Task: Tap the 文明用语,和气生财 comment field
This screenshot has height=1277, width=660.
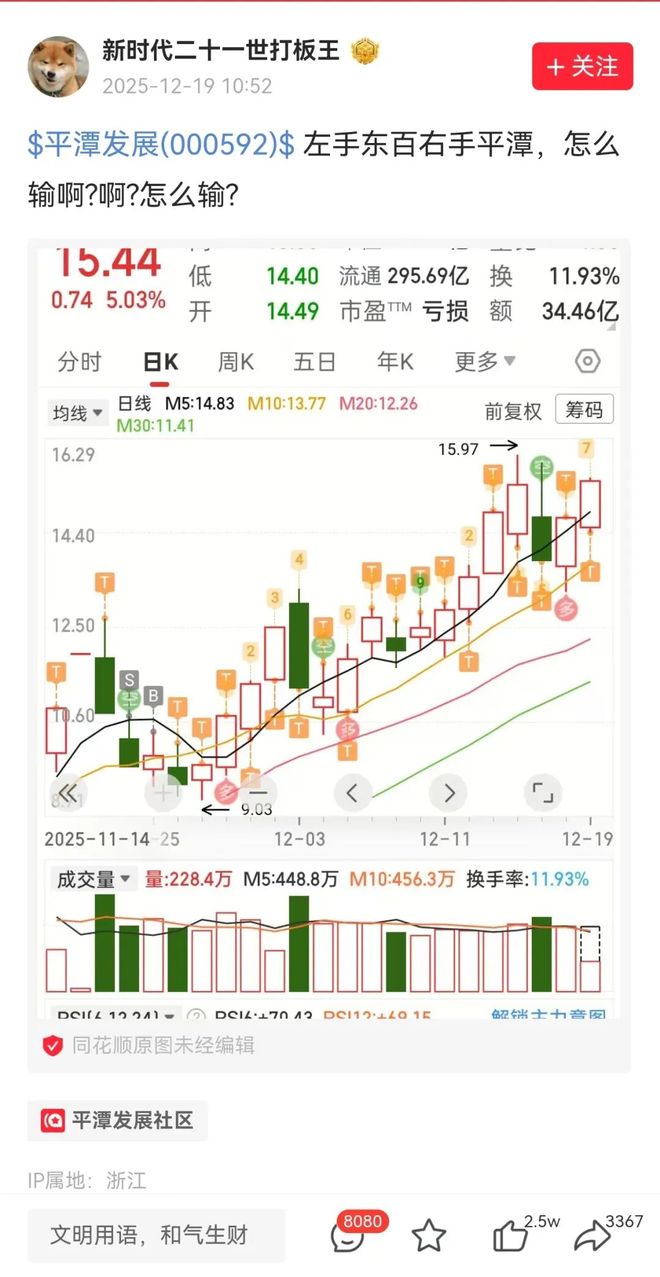Action: tap(156, 1235)
